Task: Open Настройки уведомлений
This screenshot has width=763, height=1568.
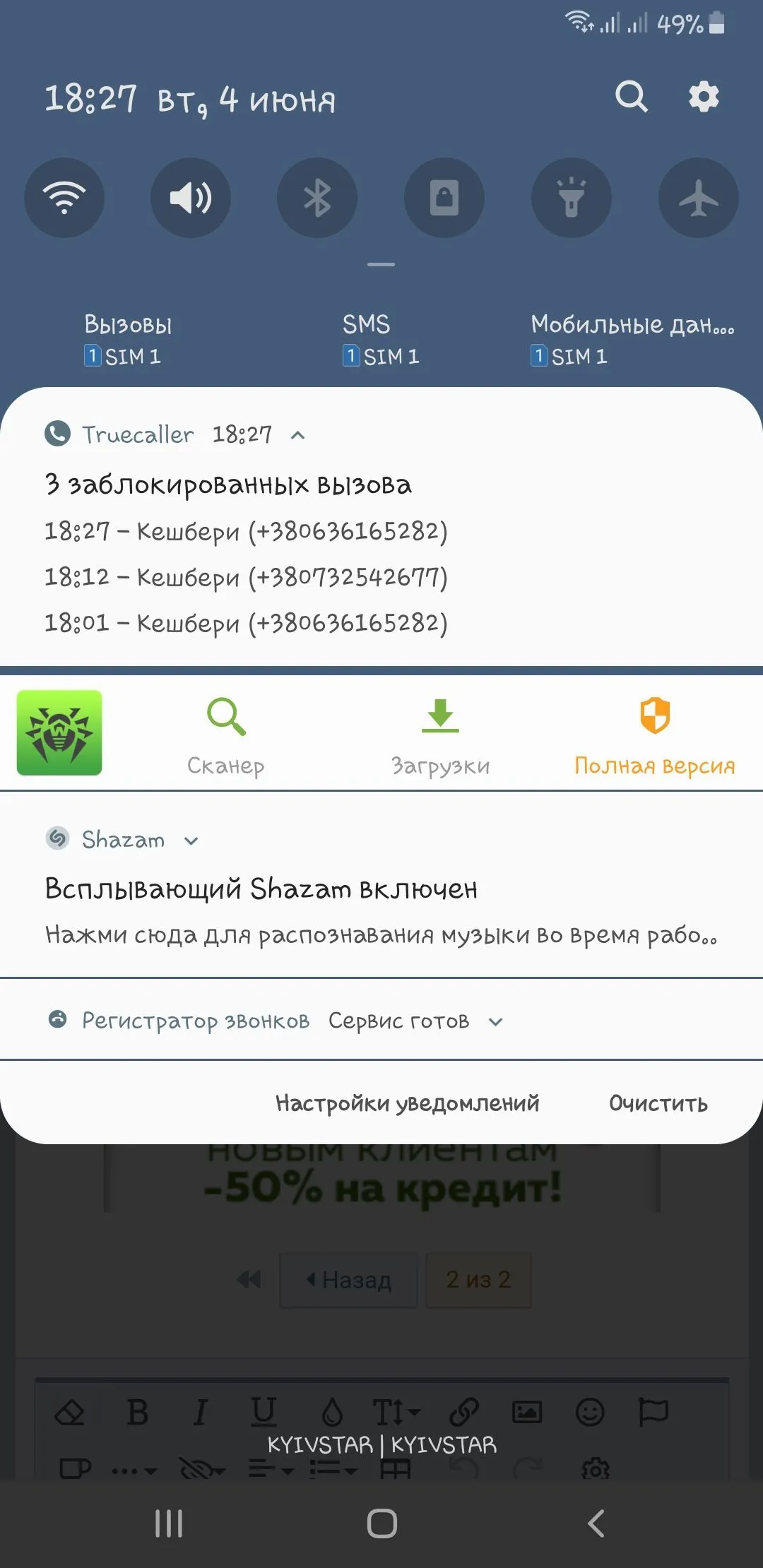Action: 407,1103
